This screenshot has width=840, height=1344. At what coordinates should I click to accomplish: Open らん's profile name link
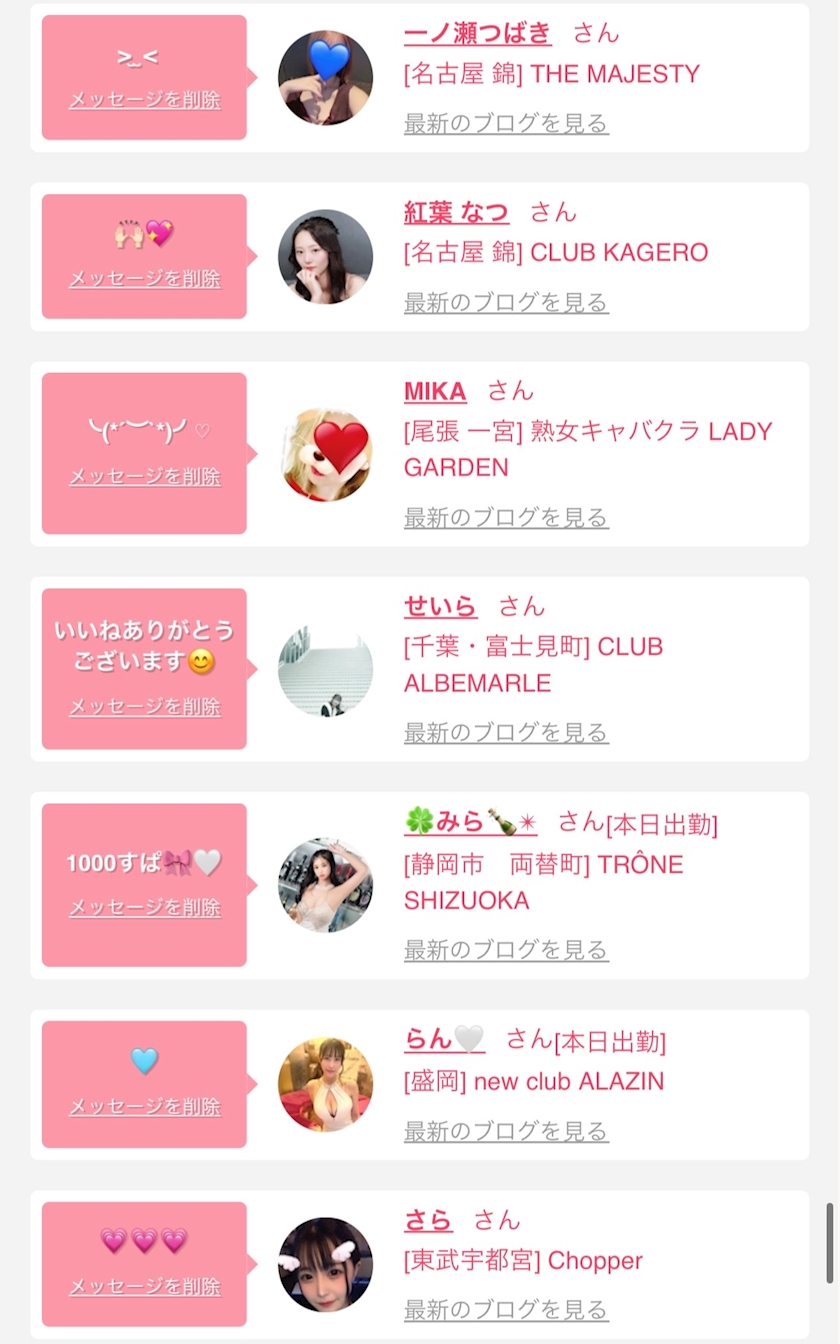coord(445,1040)
